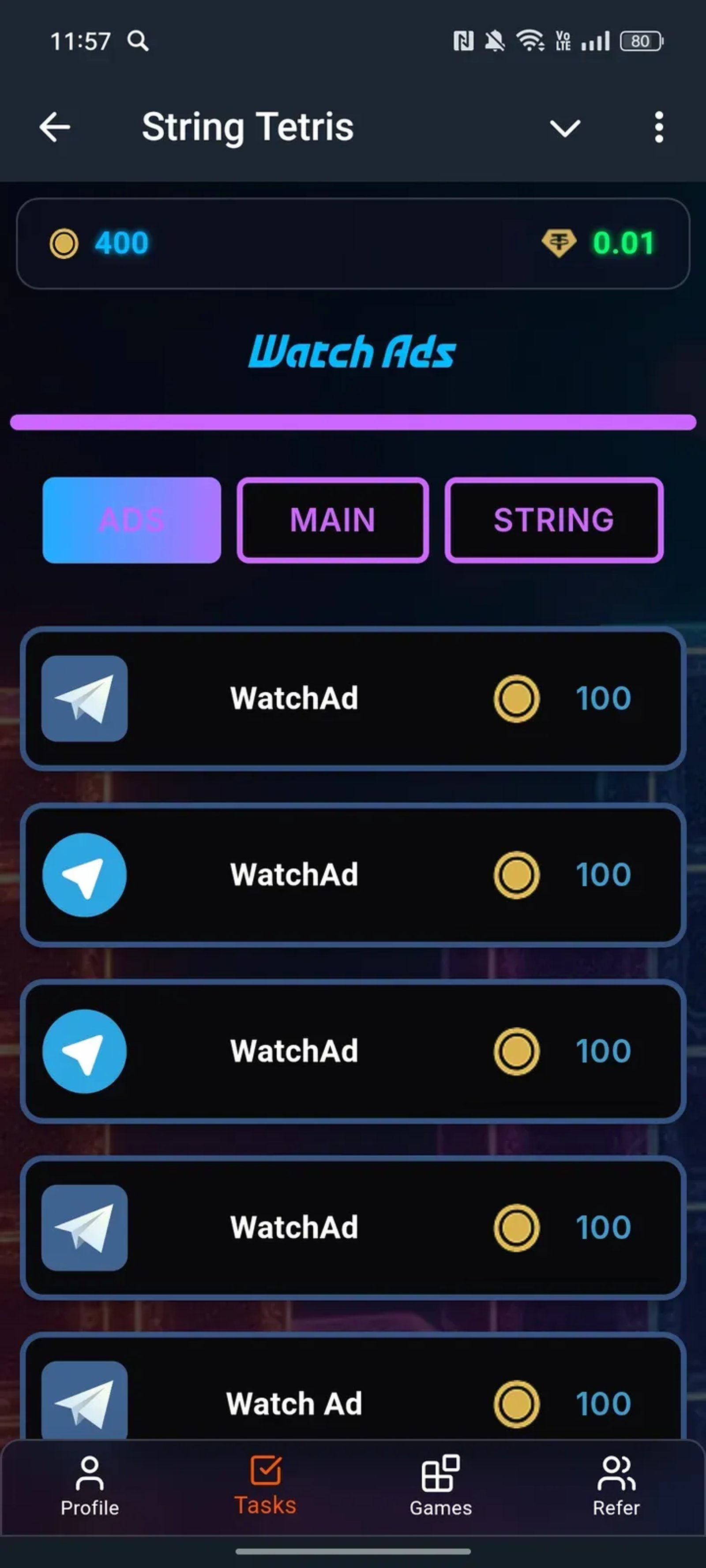Expand the String Tetris chevron dropdown
The width and height of the screenshot is (706, 1568).
point(565,128)
